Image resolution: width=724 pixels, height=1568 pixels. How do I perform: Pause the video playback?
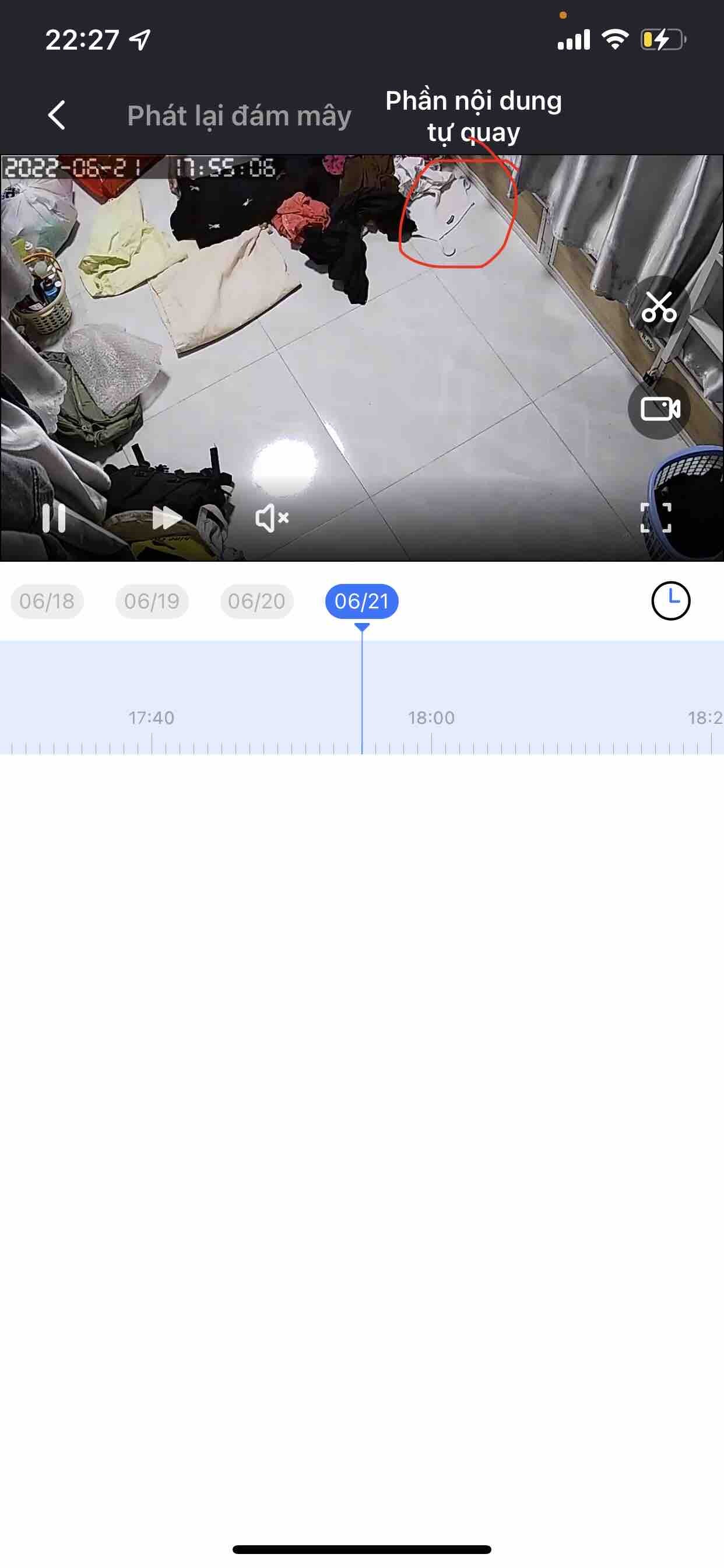54,519
